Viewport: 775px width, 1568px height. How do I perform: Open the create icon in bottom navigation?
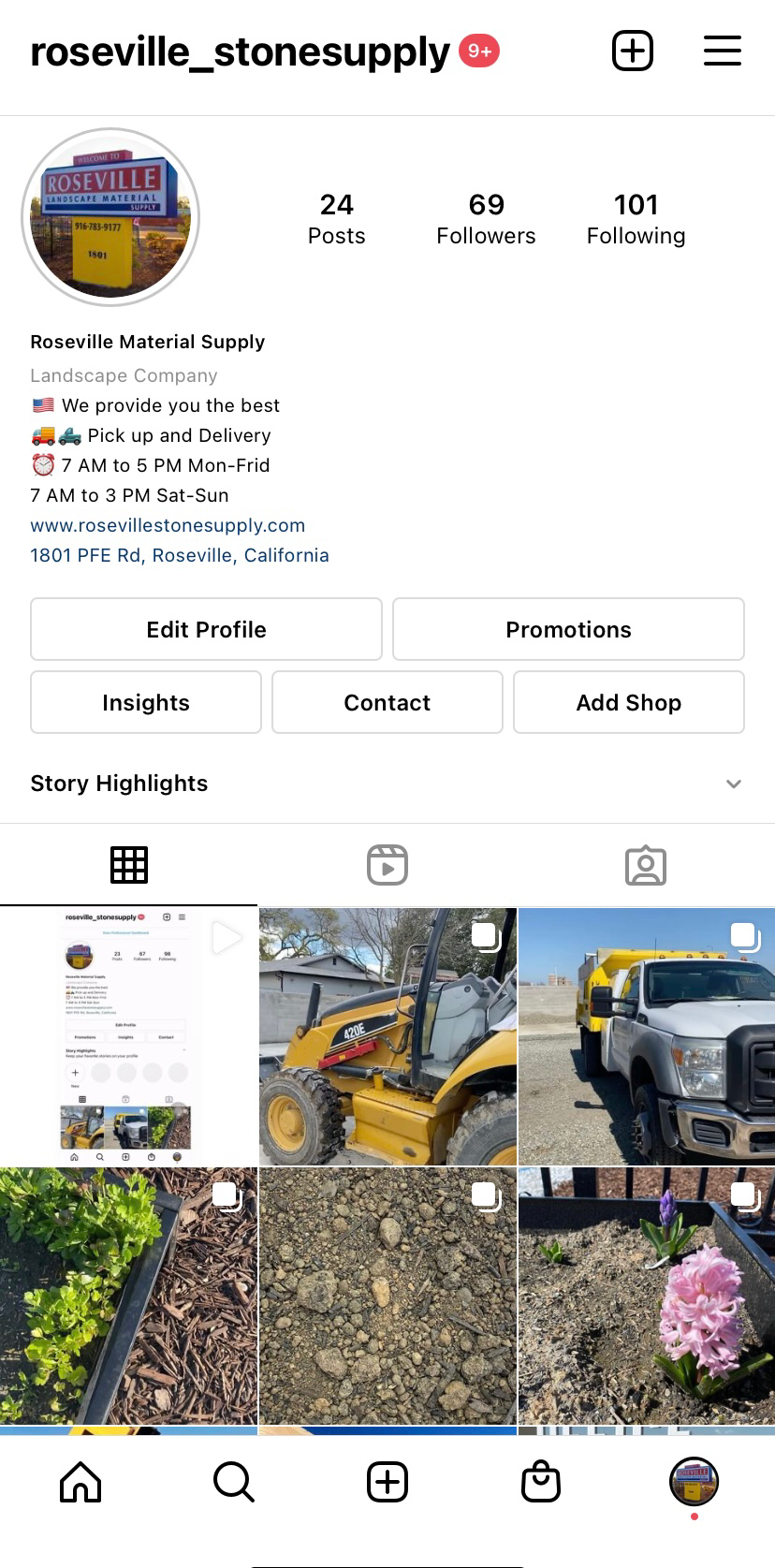tap(387, 1482)
